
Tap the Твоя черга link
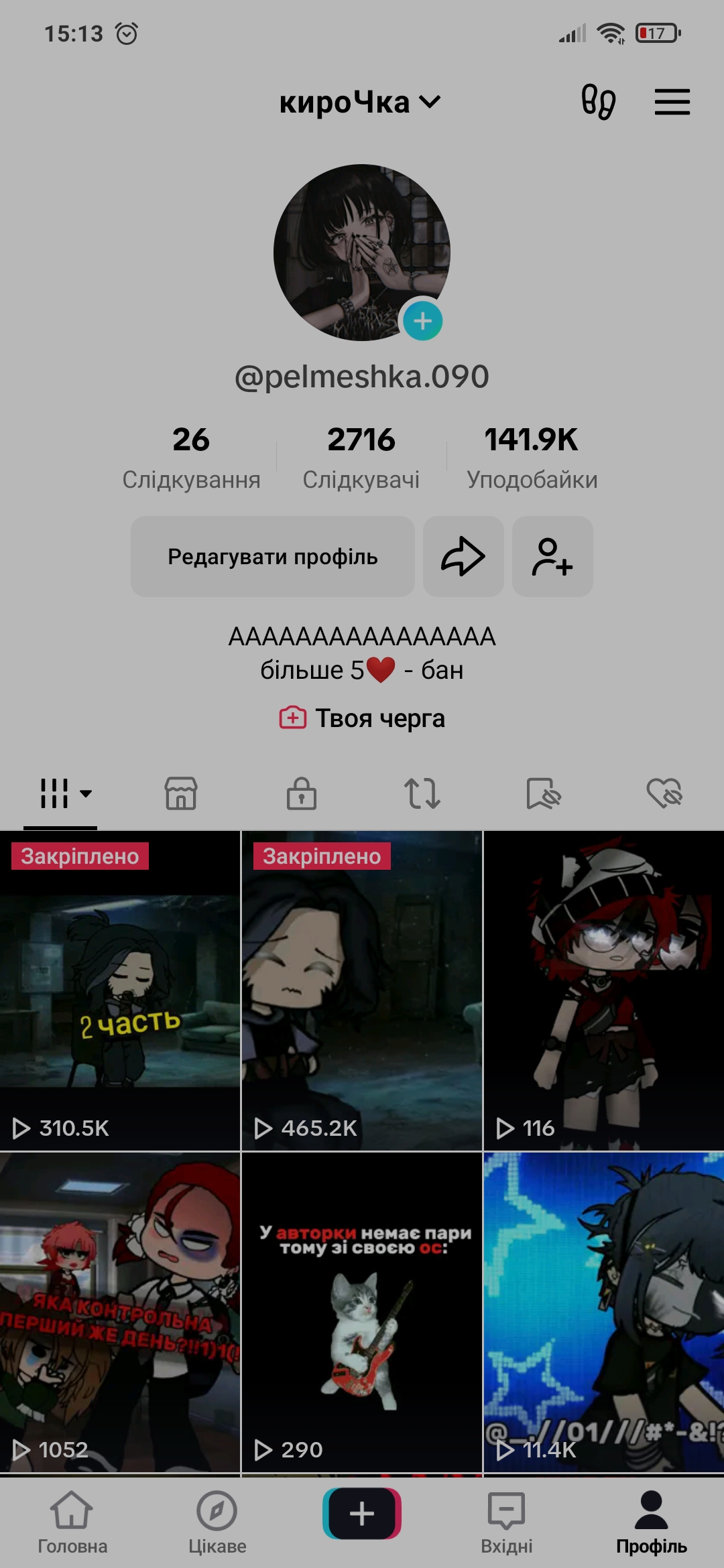pos(363,718)
